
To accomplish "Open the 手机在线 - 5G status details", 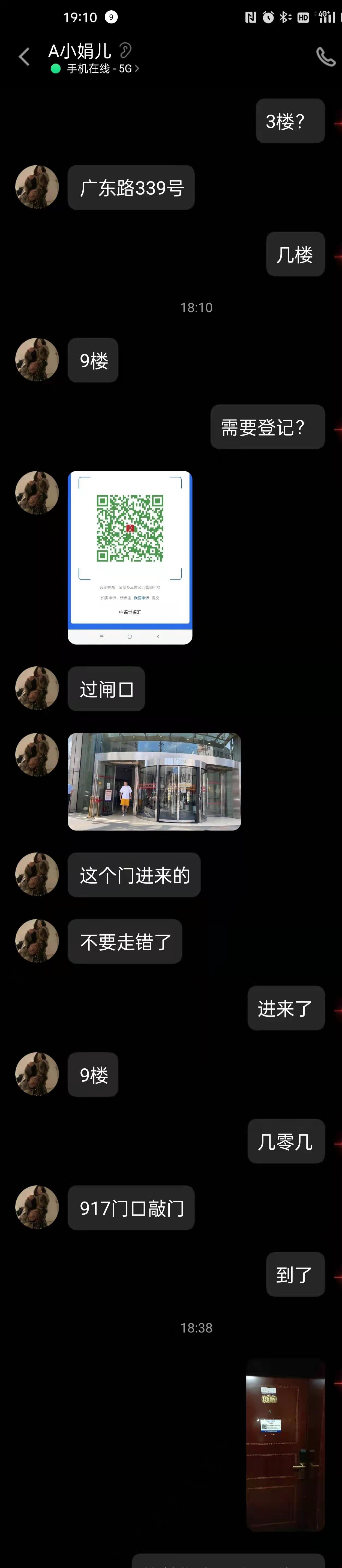I will [102, 69].
